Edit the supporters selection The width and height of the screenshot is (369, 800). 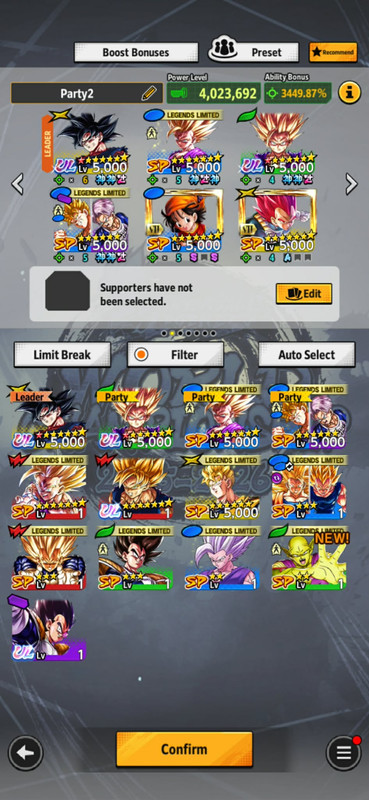pos(304,294)
